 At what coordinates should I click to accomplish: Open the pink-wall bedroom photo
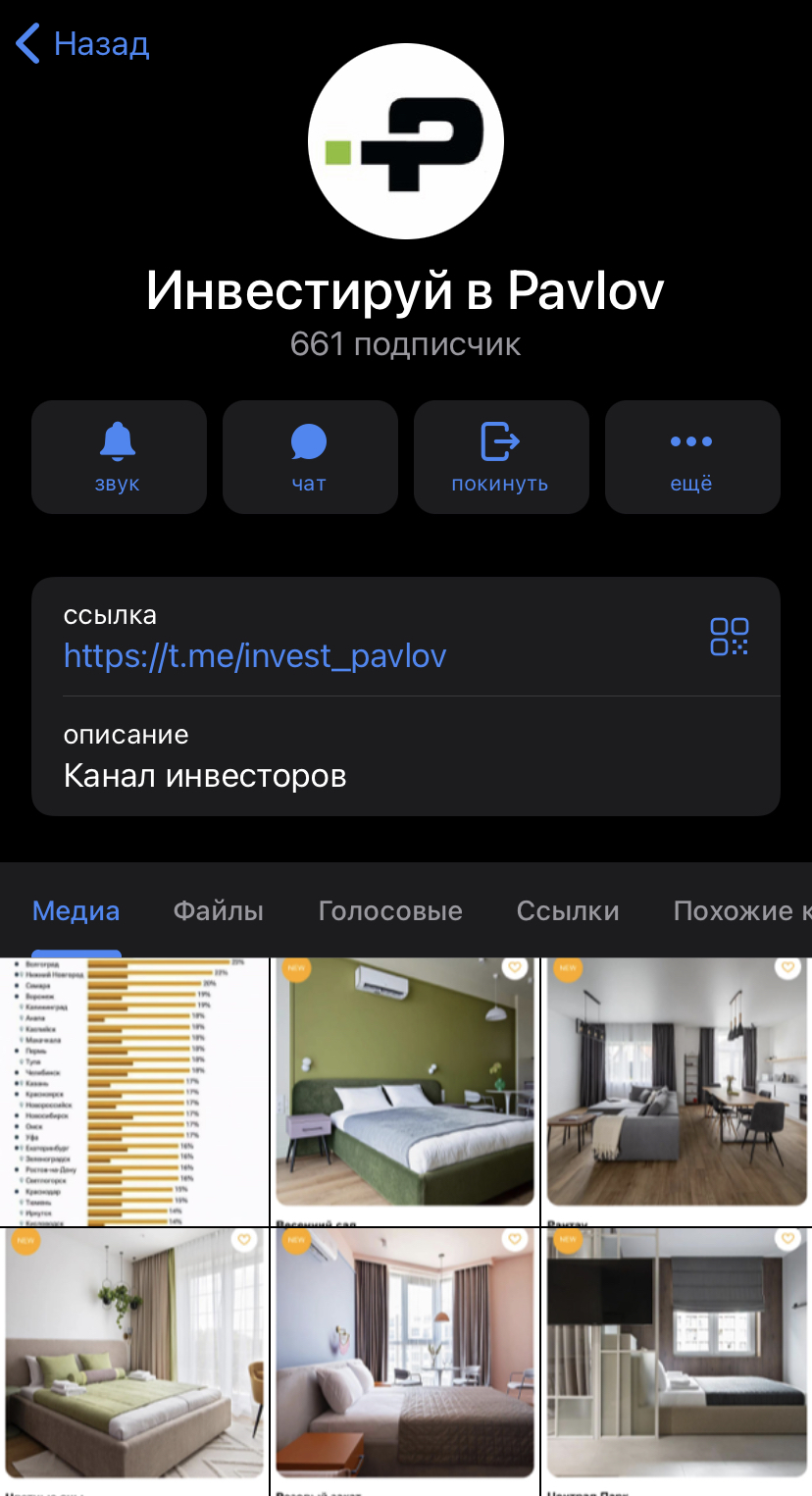point(405,1359)
